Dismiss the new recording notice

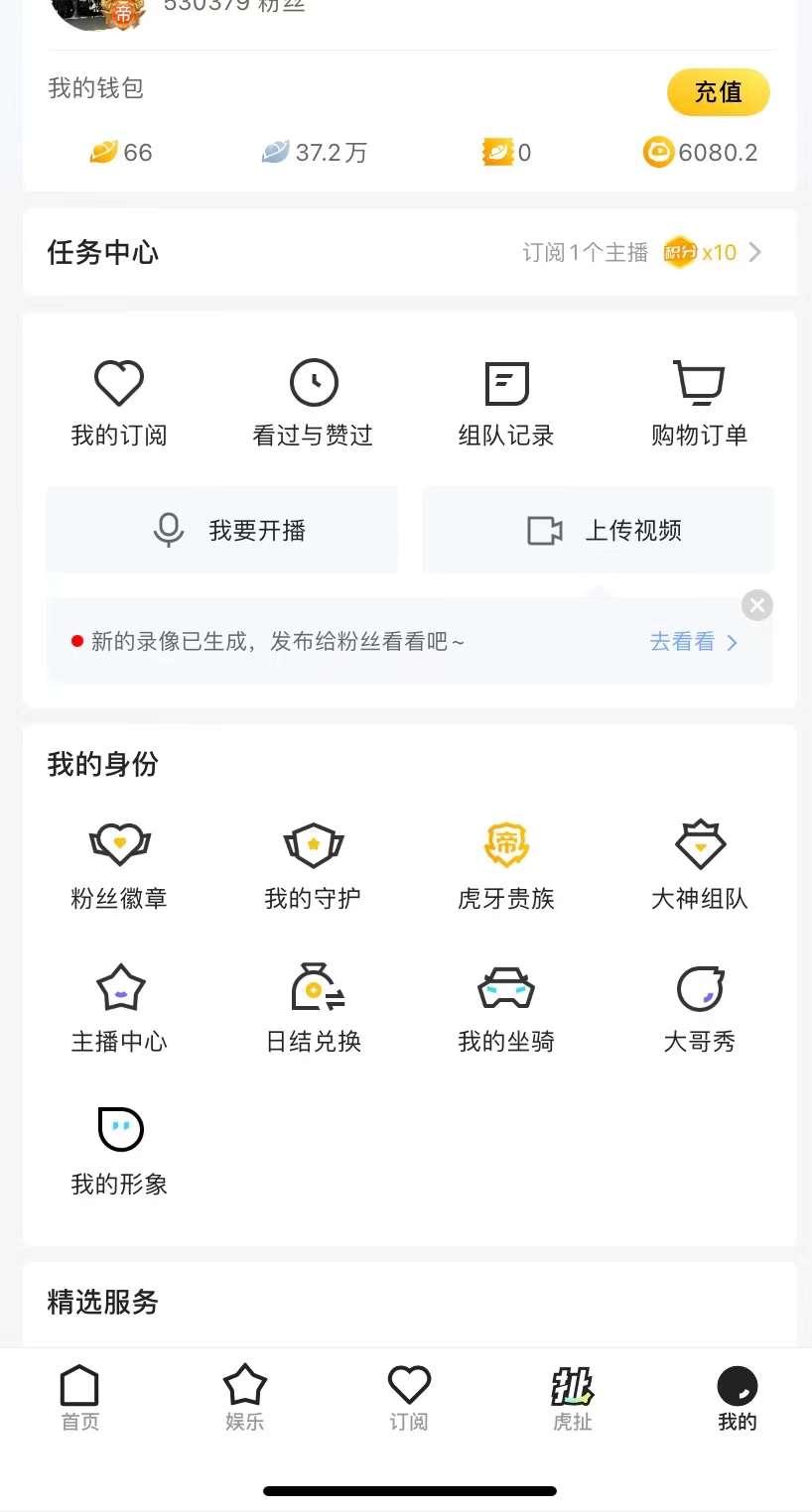coord(757,605)
